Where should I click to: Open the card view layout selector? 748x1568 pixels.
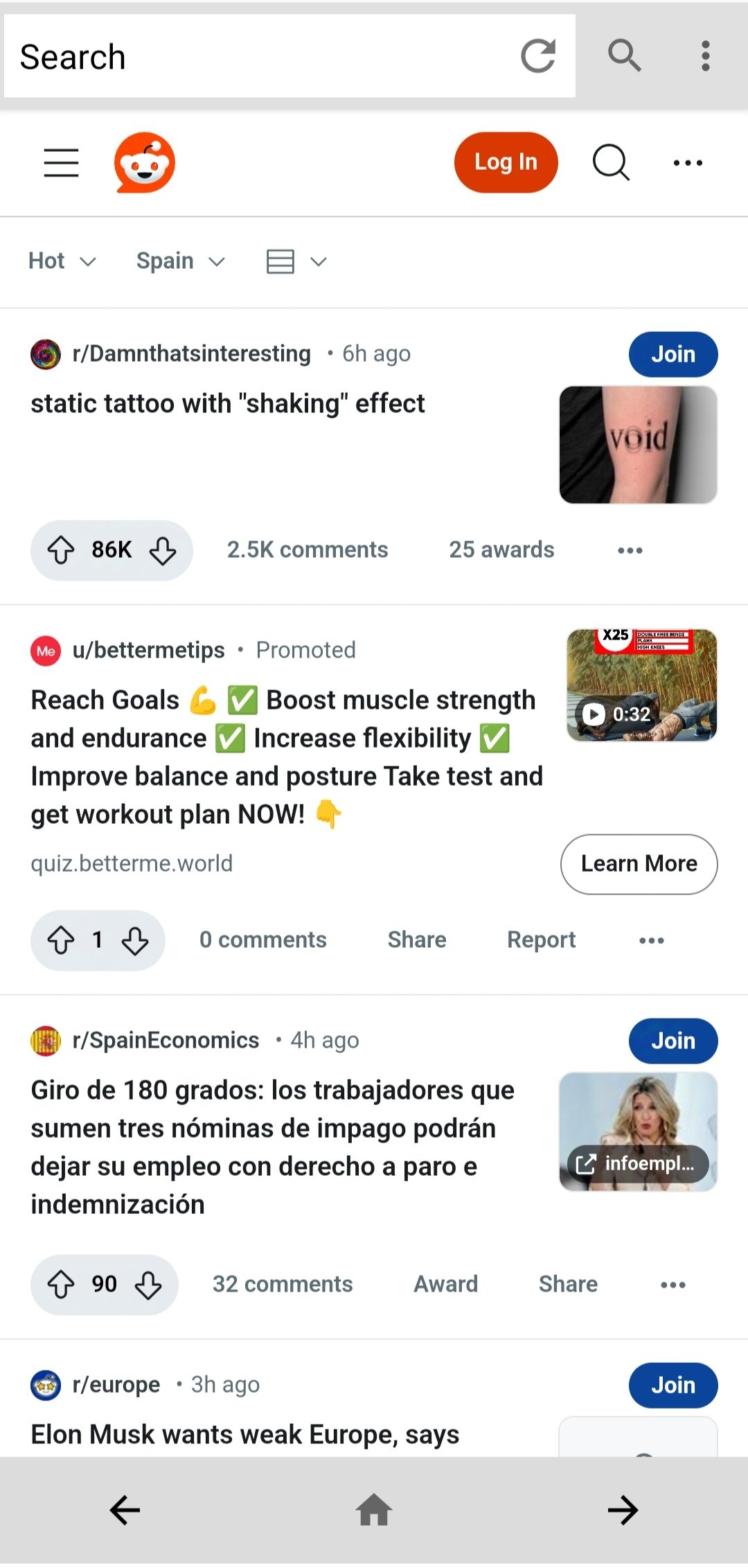[x=296, y=261]
